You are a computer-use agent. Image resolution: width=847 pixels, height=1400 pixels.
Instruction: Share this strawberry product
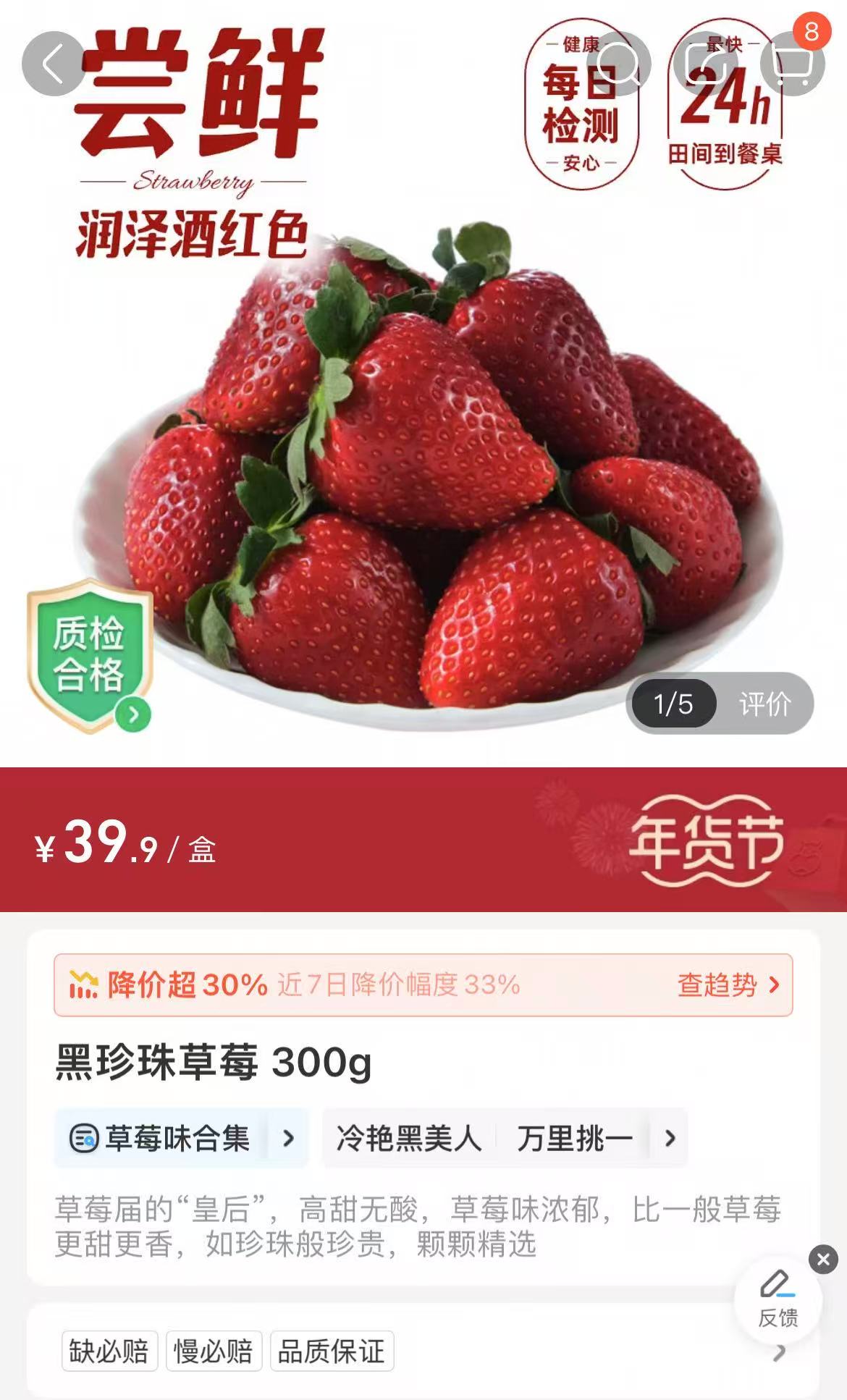click(x=706, y=64)
